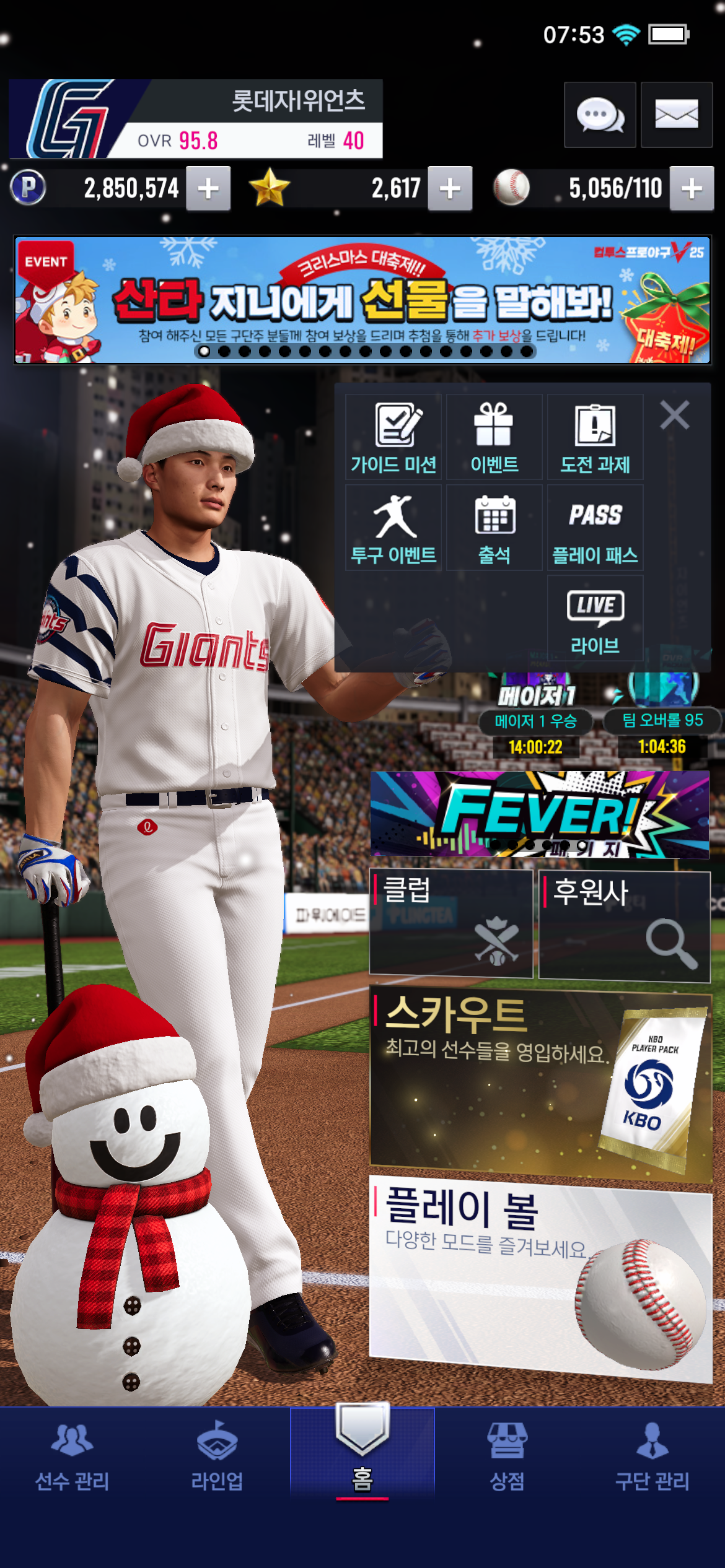Add more stars with the plus button
The width and height of the screenshot is (725, 1568).
pos(450,188)
